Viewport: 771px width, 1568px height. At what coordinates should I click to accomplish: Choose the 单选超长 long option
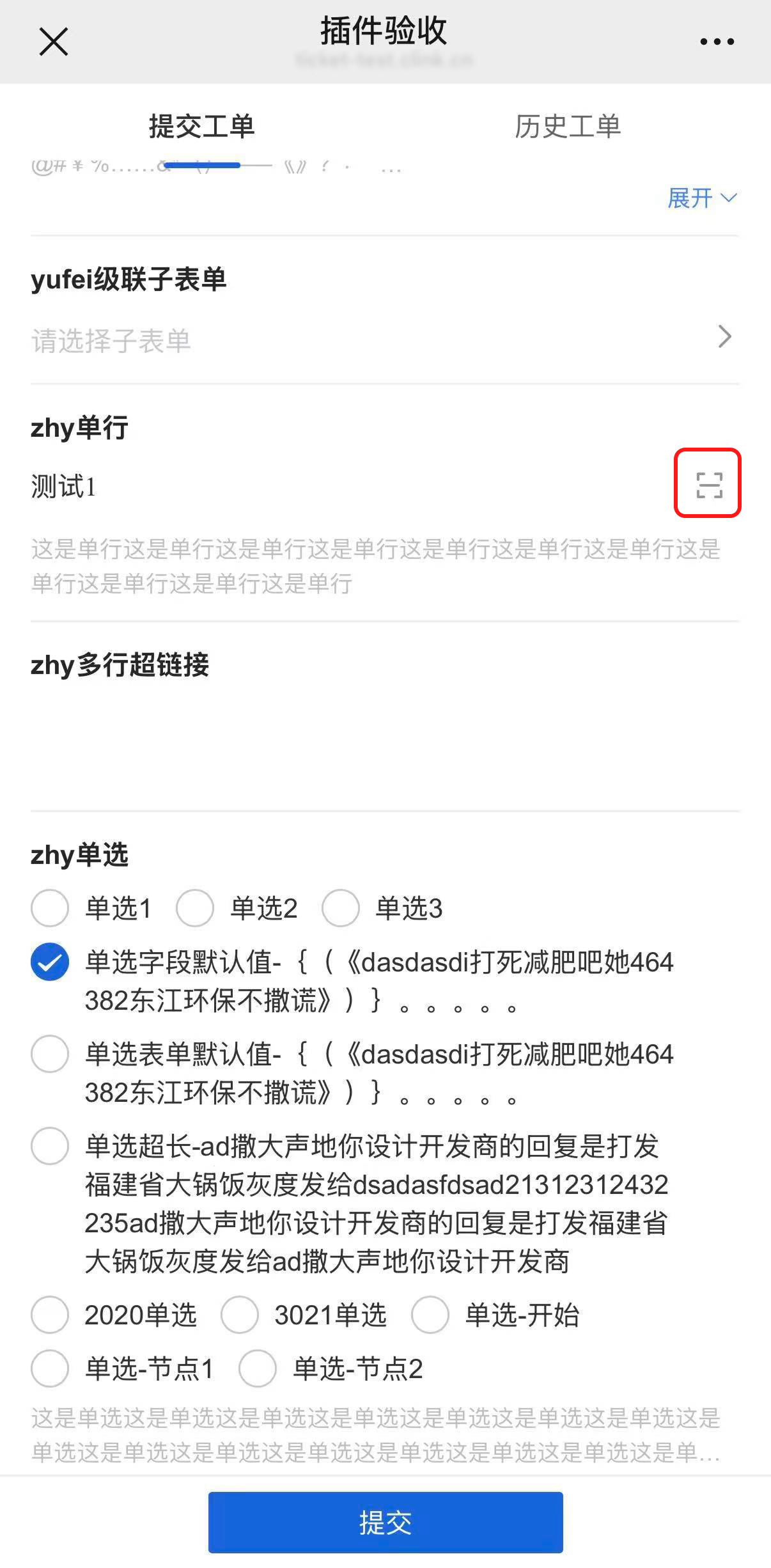coord(51,1146)
